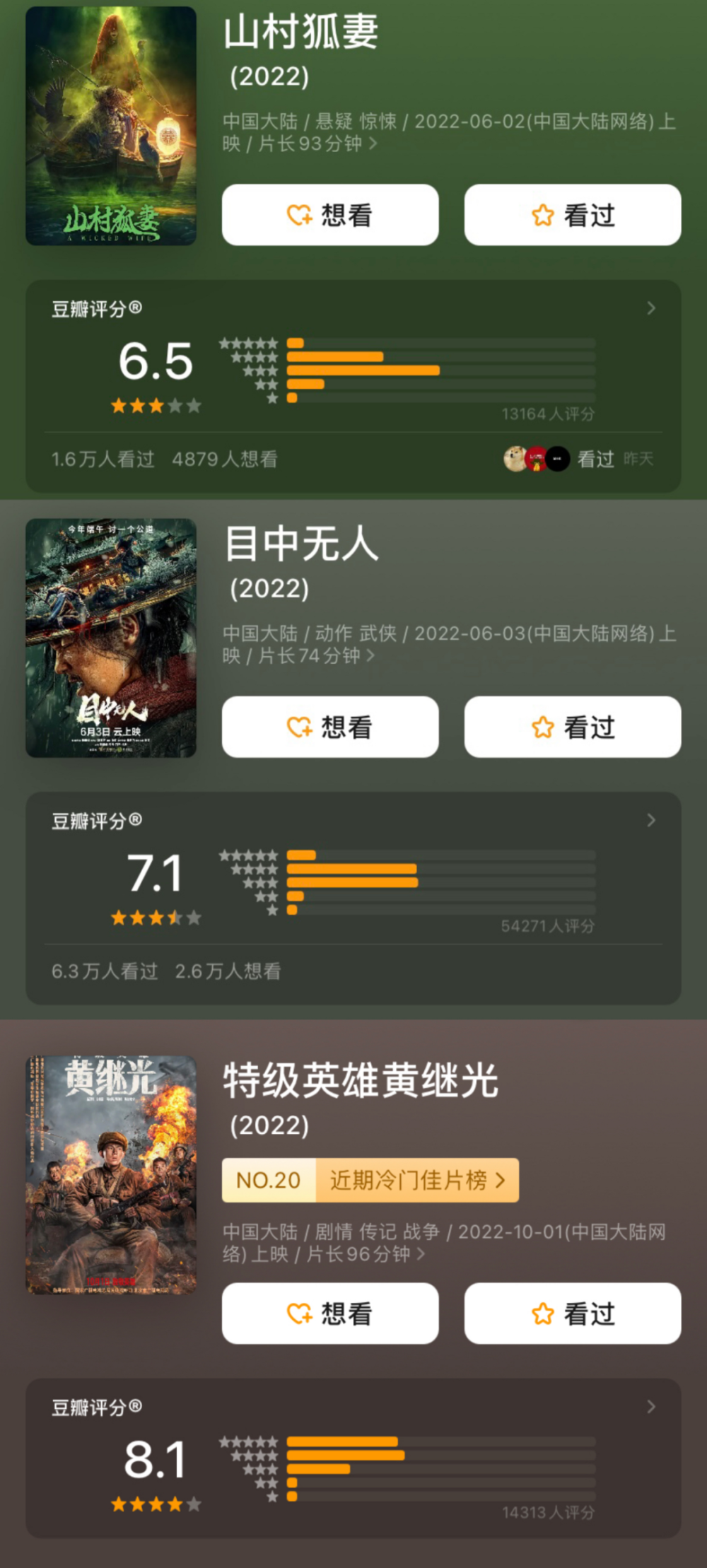View the 特级英雄黄继光 poster
The width and height of the screenshot is (707, 1568).
111,1175
